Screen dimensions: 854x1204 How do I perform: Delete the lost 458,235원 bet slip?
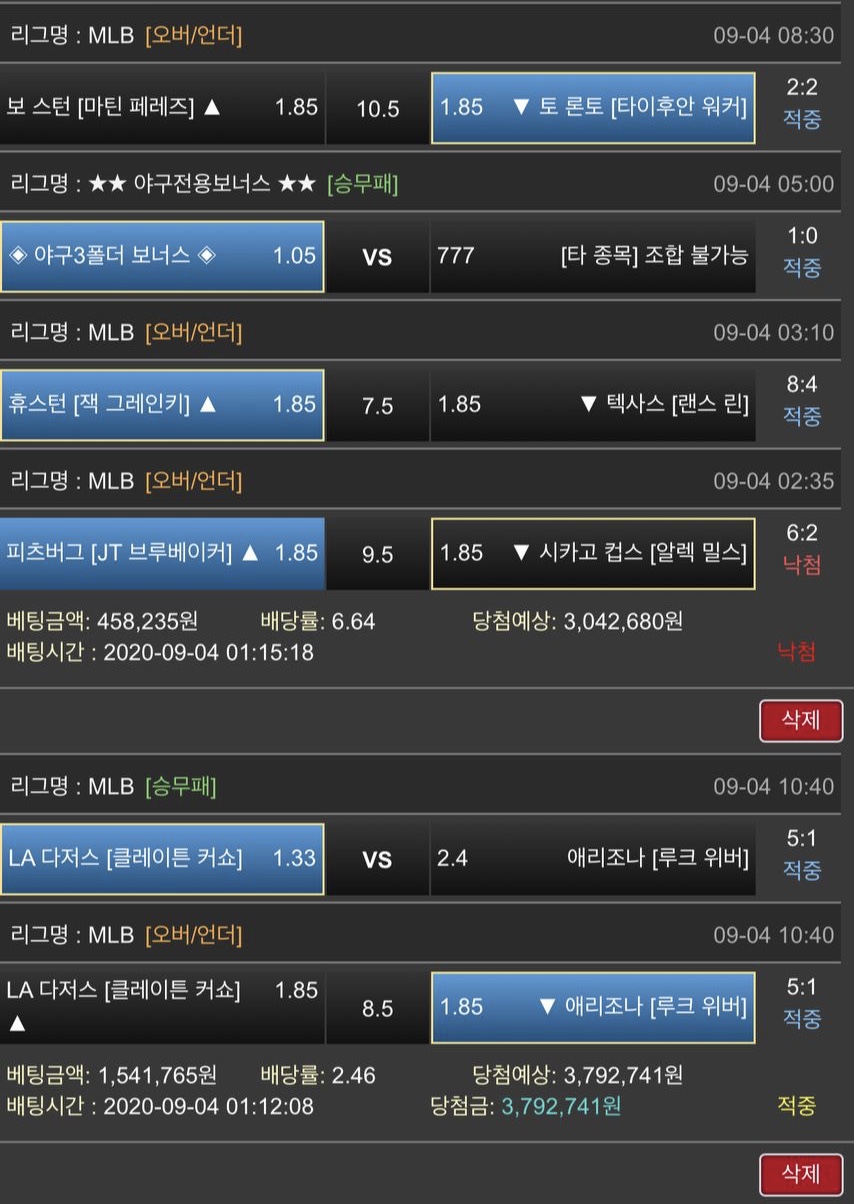tap(800, 720)
